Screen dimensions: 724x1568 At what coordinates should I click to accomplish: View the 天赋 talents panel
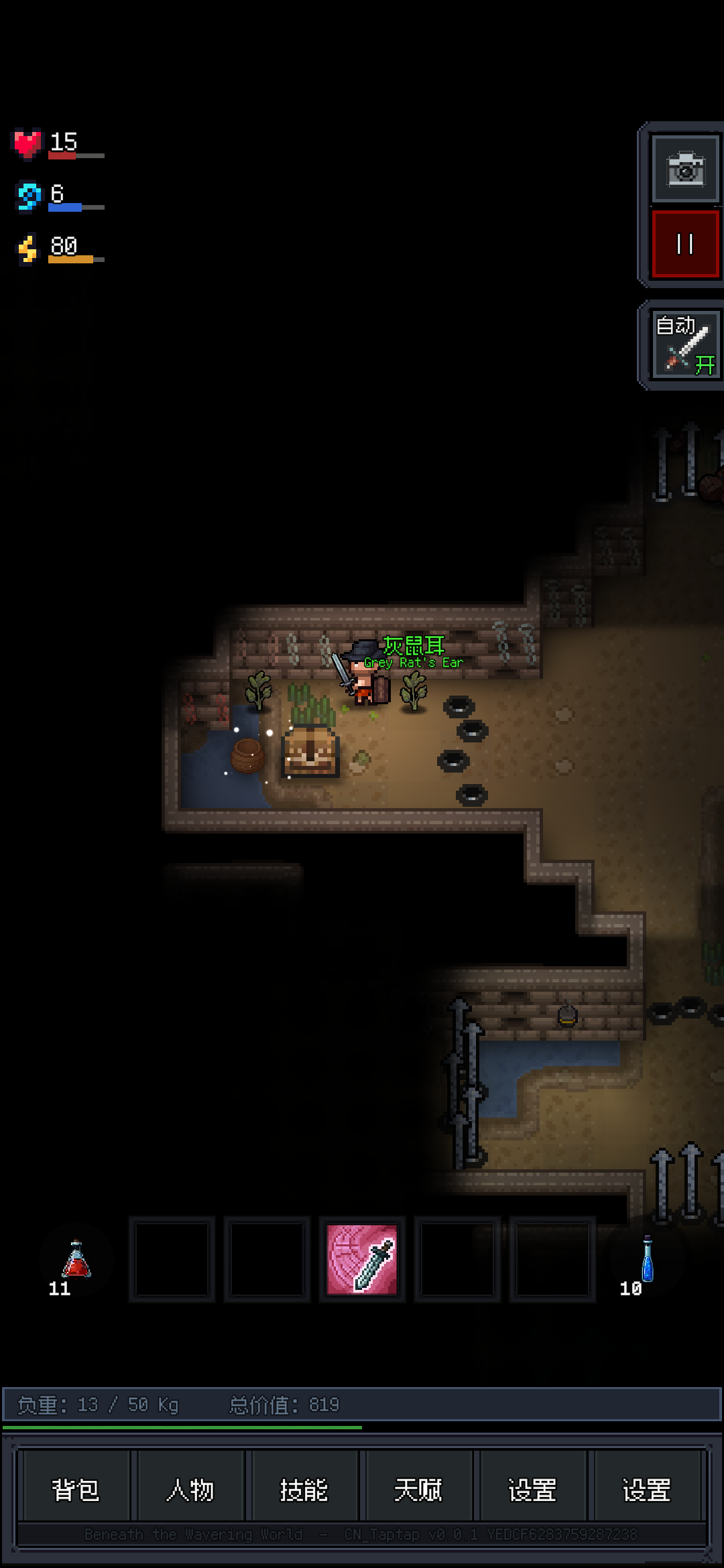tap(418, 1490)
